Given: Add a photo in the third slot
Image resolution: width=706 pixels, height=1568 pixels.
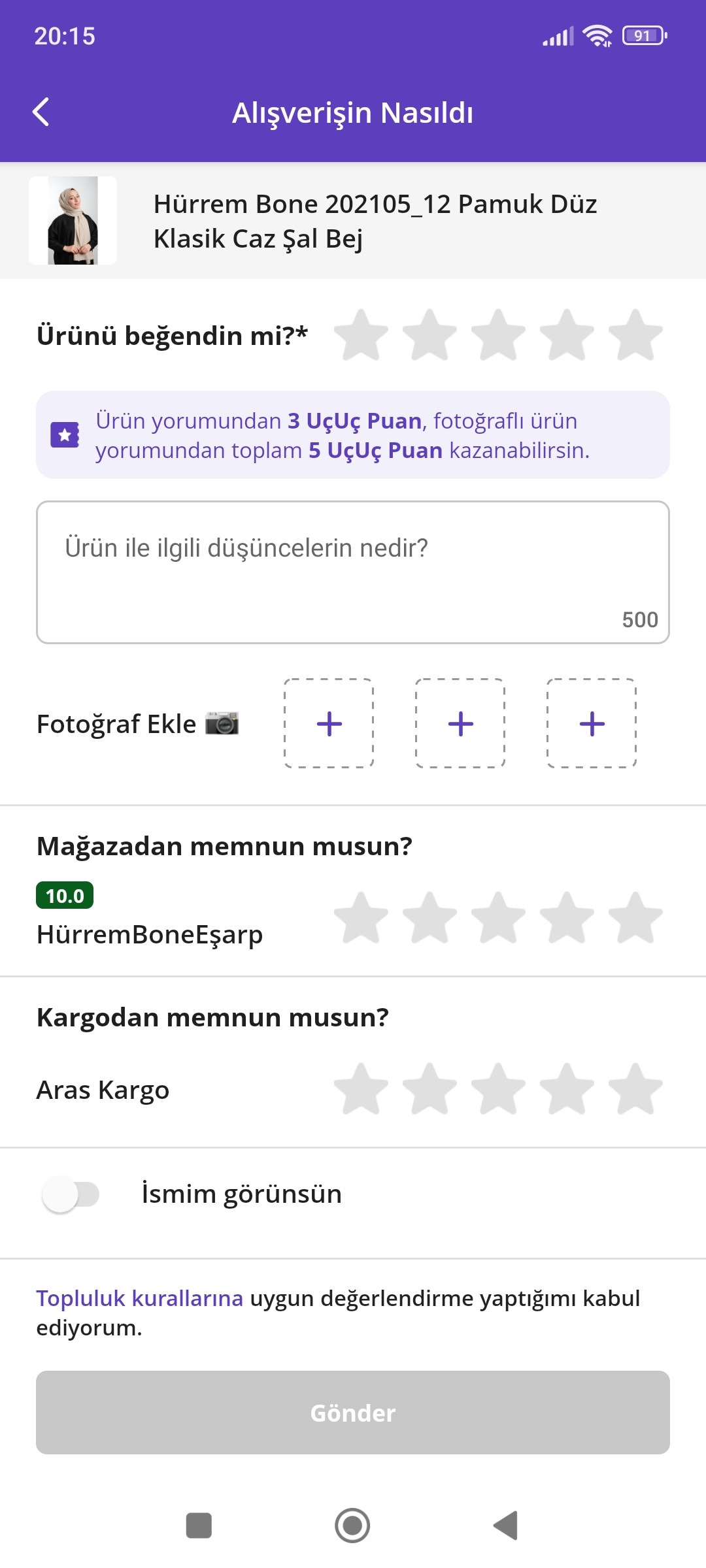Looking at the screenshot, I should 592,723.
